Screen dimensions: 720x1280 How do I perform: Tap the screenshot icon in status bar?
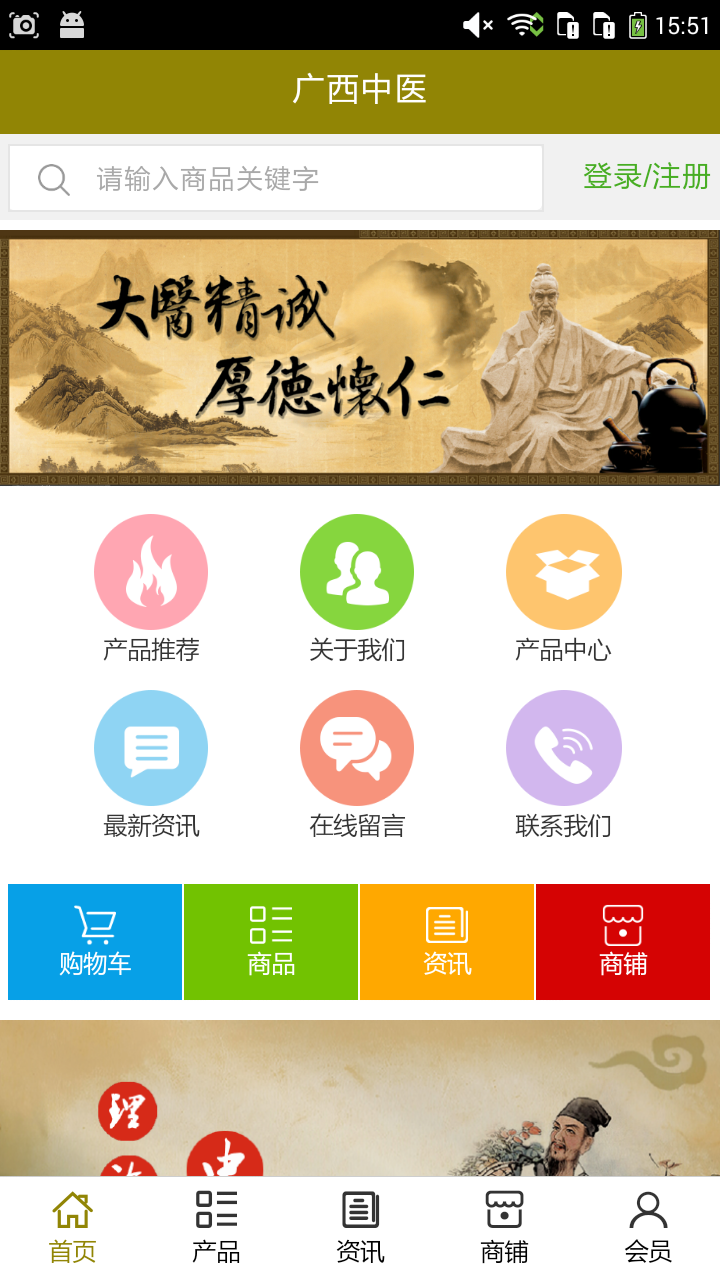click(24, 24)
